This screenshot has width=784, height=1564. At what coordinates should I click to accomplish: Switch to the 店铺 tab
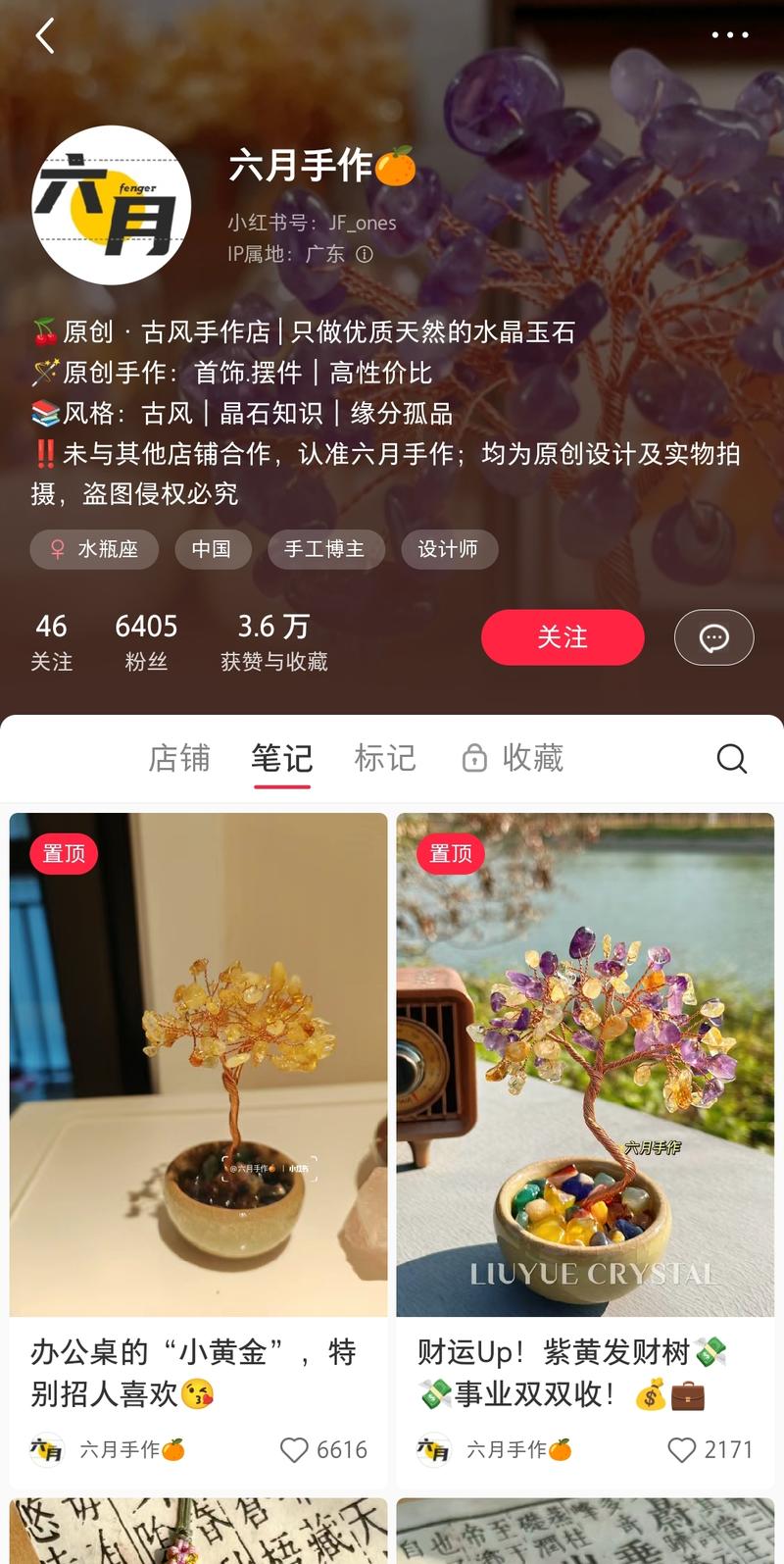point(179,758)
